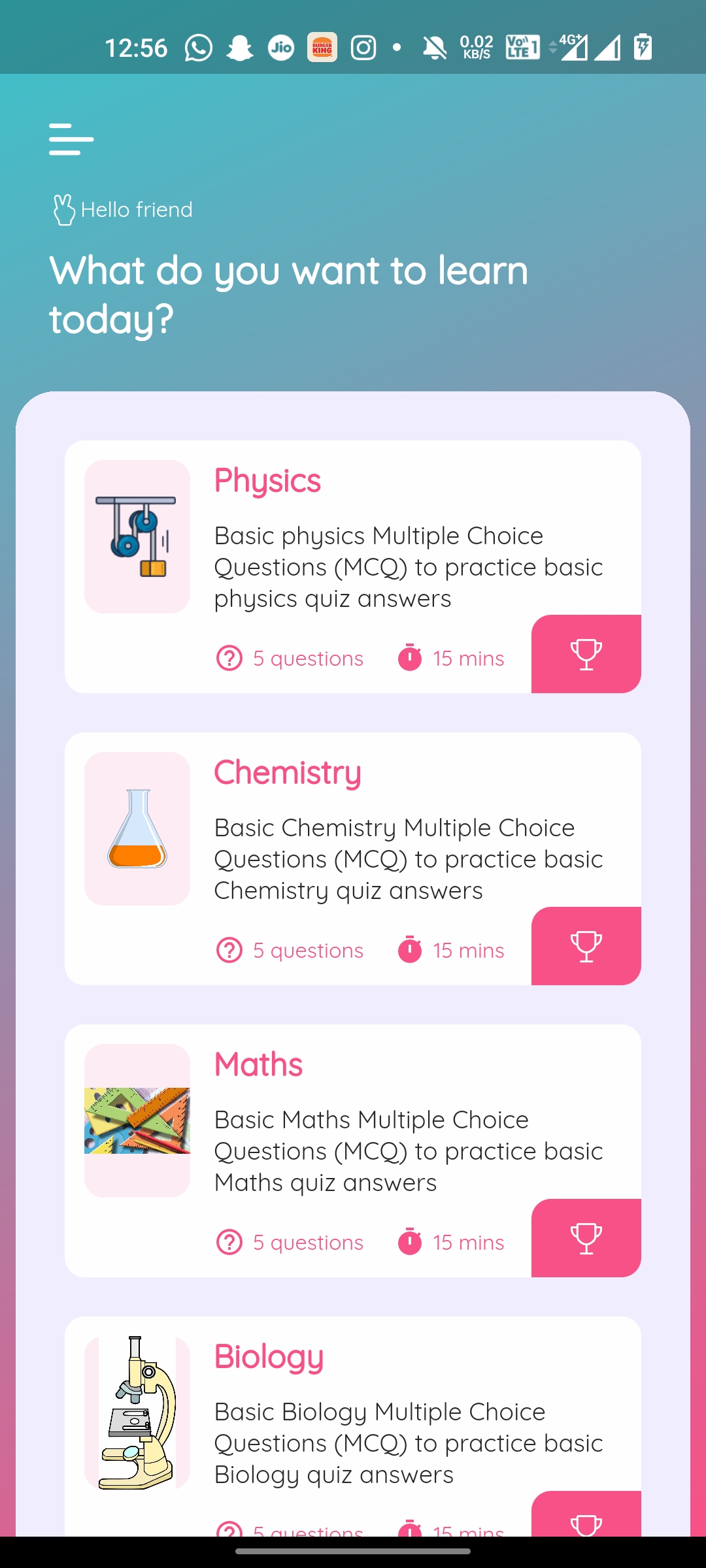Tap the Maths quiz title
The width and height of the screenshot is (706, 1568).
(x=258, y=1064)
